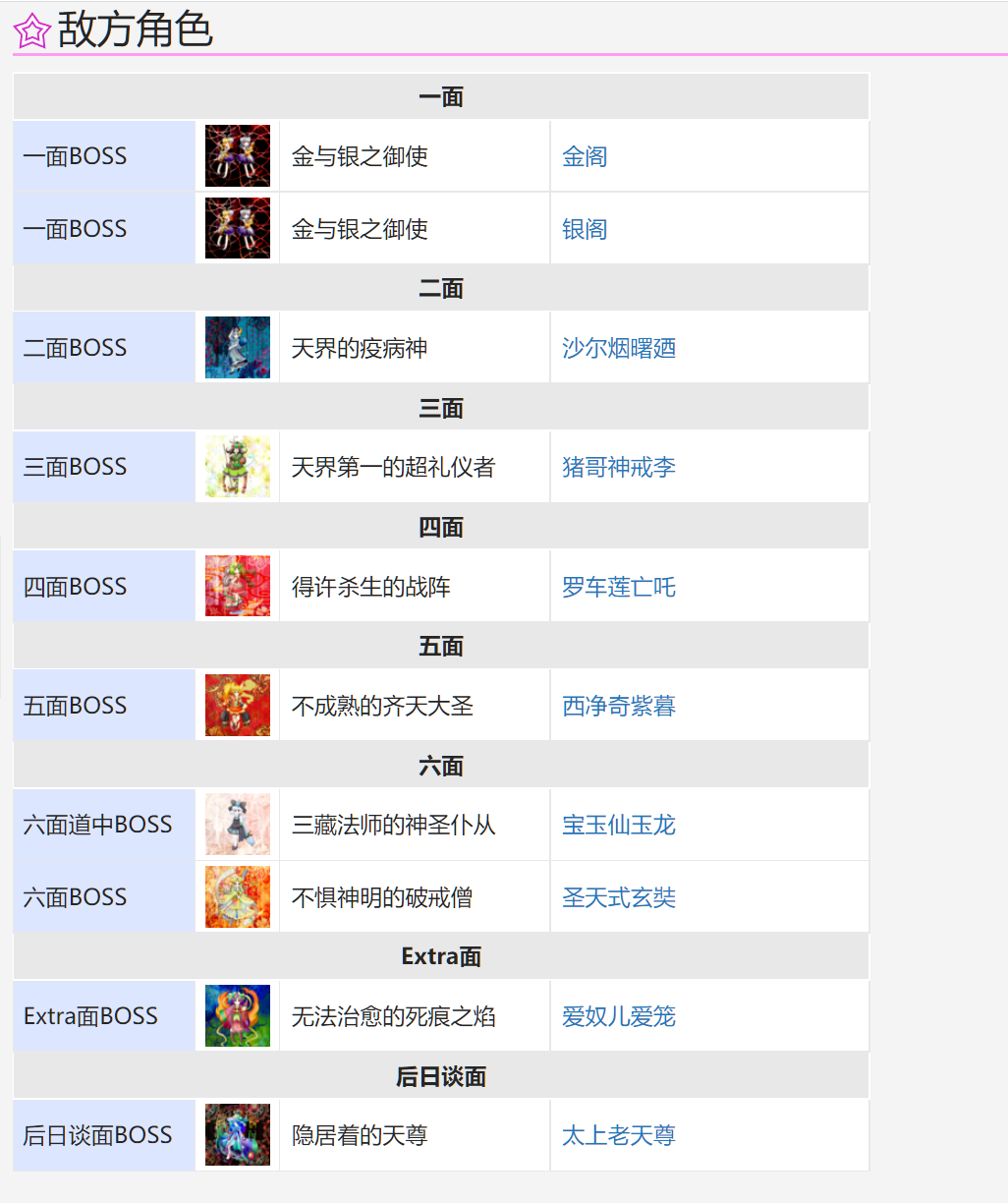Screen dimensions: 1008x1203
Task: View the image for 隐居着的天尊
Action: point(238,1135)
